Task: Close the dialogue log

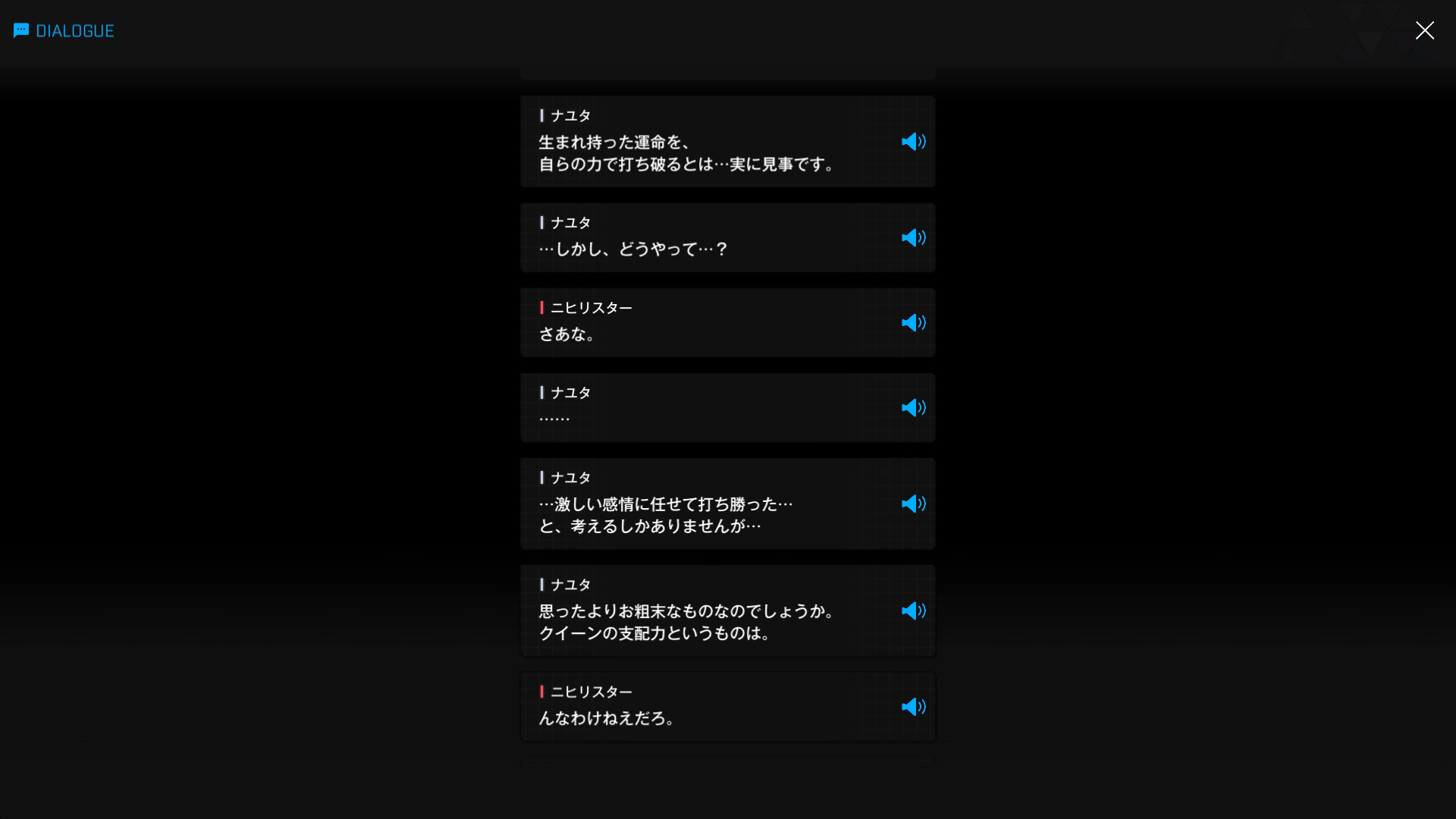Action: [1424, 30]
